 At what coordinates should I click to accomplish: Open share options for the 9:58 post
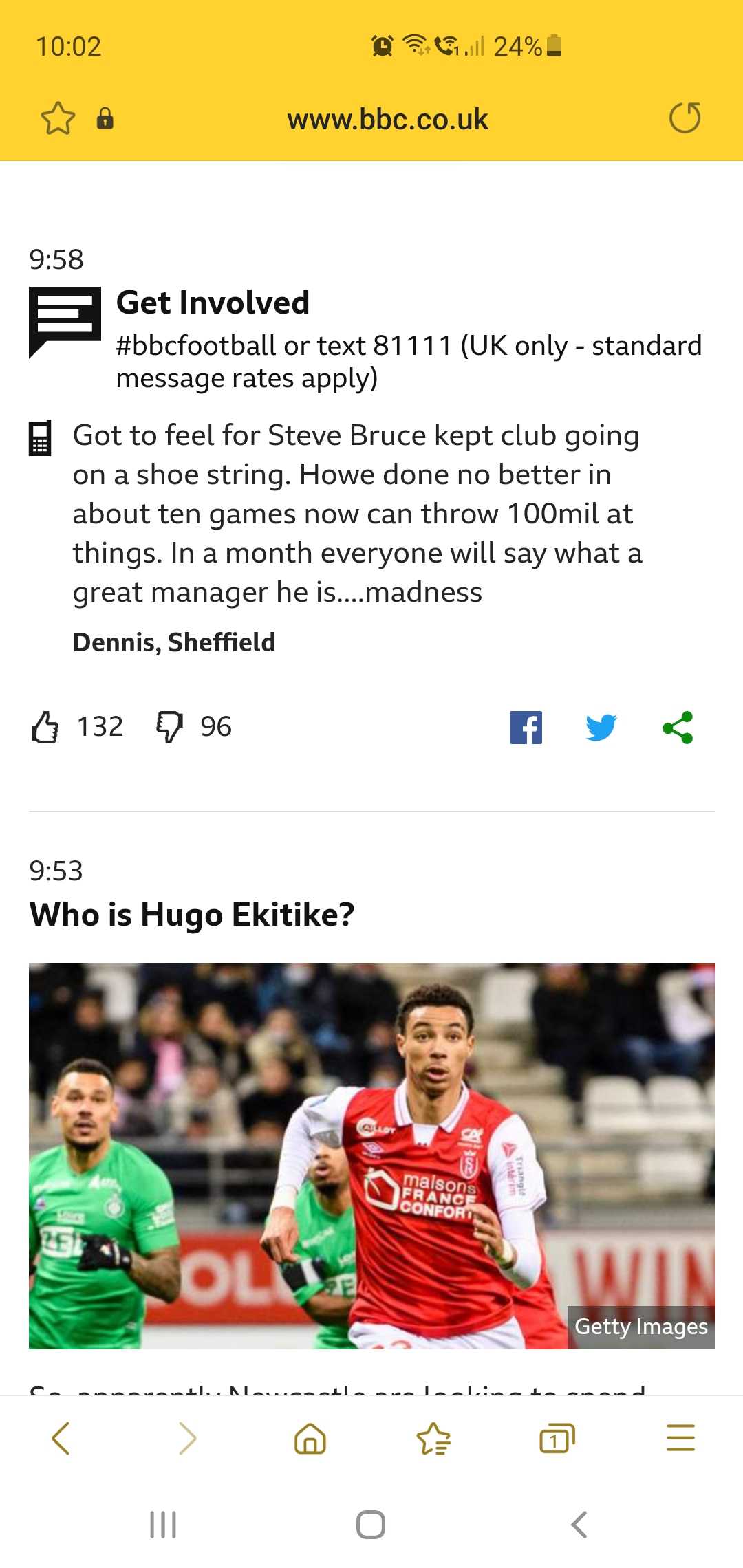tap(678, 728)
